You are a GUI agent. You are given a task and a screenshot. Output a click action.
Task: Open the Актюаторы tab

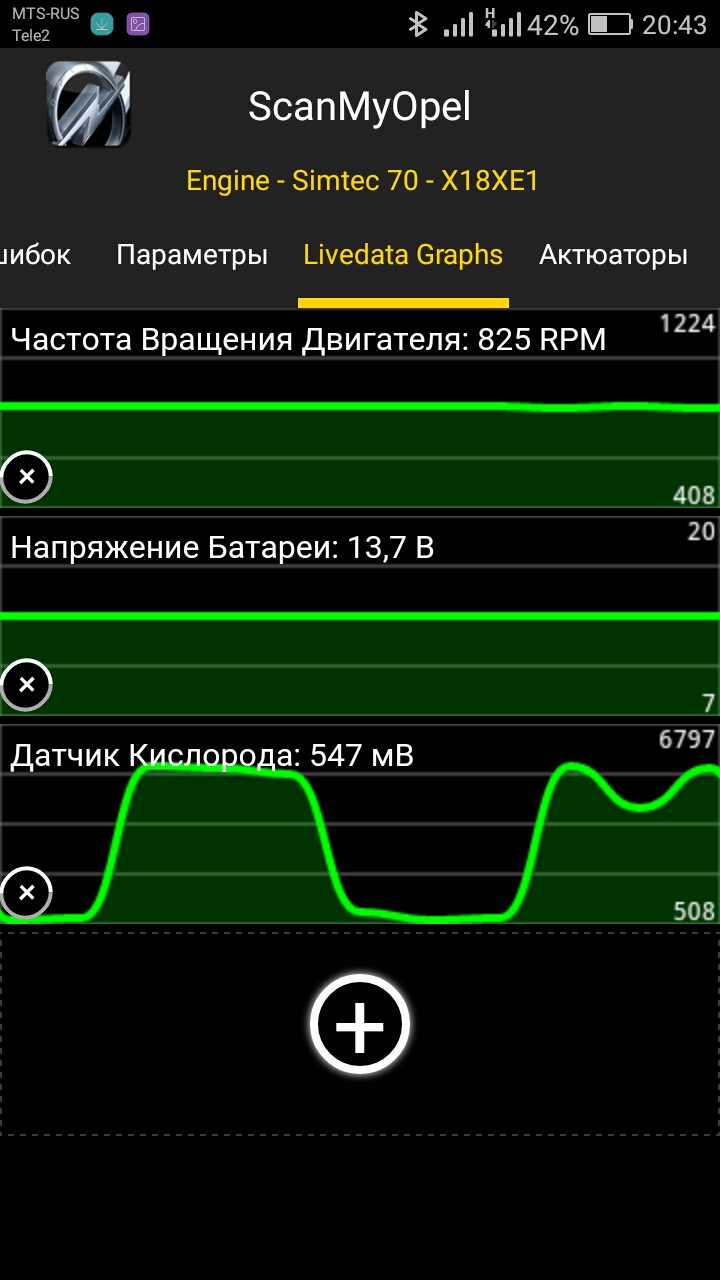click(x=613, y=255)
